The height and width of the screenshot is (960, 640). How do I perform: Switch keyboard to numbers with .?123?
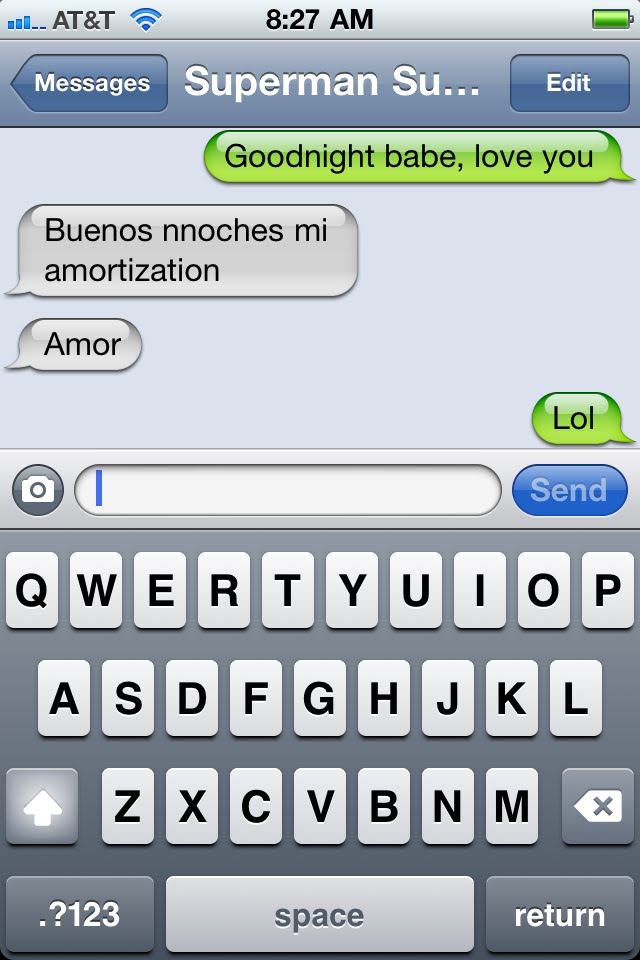point(80,914)
